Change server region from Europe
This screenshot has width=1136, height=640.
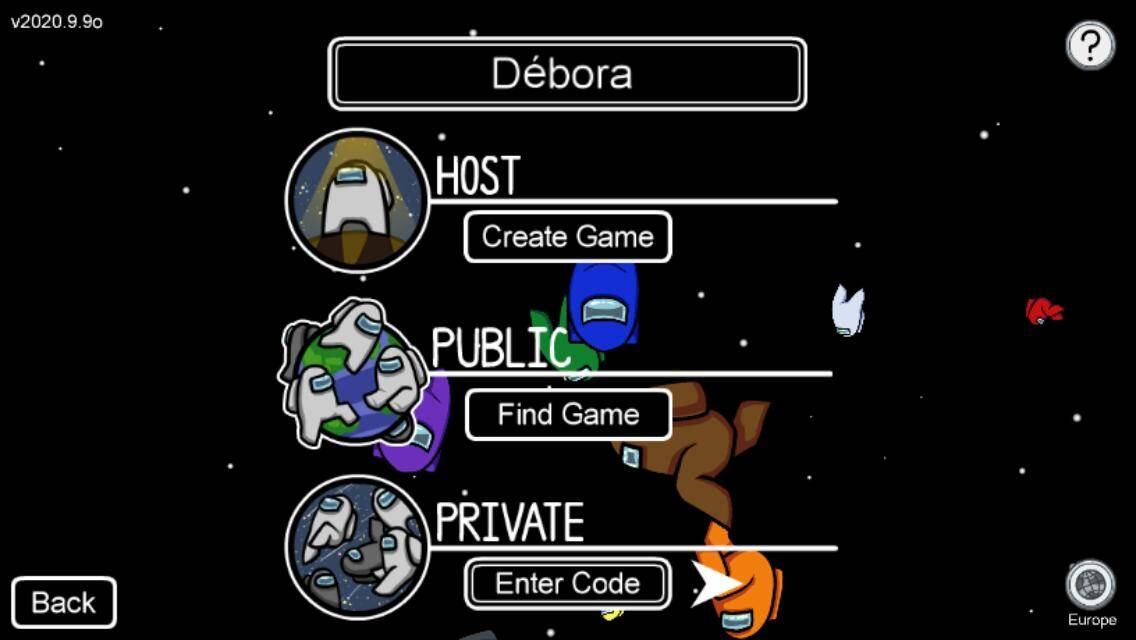[x=1090, y=586]
